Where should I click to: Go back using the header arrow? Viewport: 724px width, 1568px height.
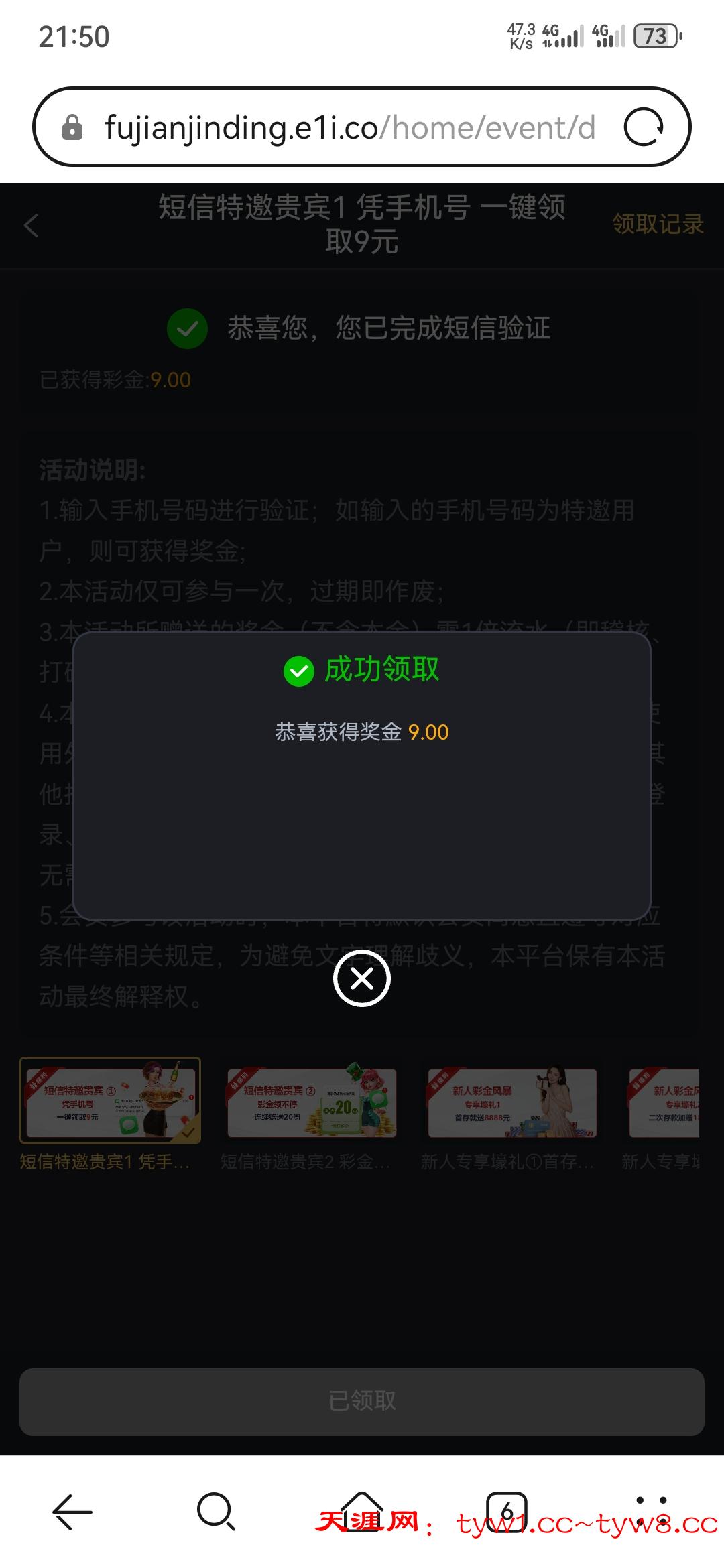point(32,225)
